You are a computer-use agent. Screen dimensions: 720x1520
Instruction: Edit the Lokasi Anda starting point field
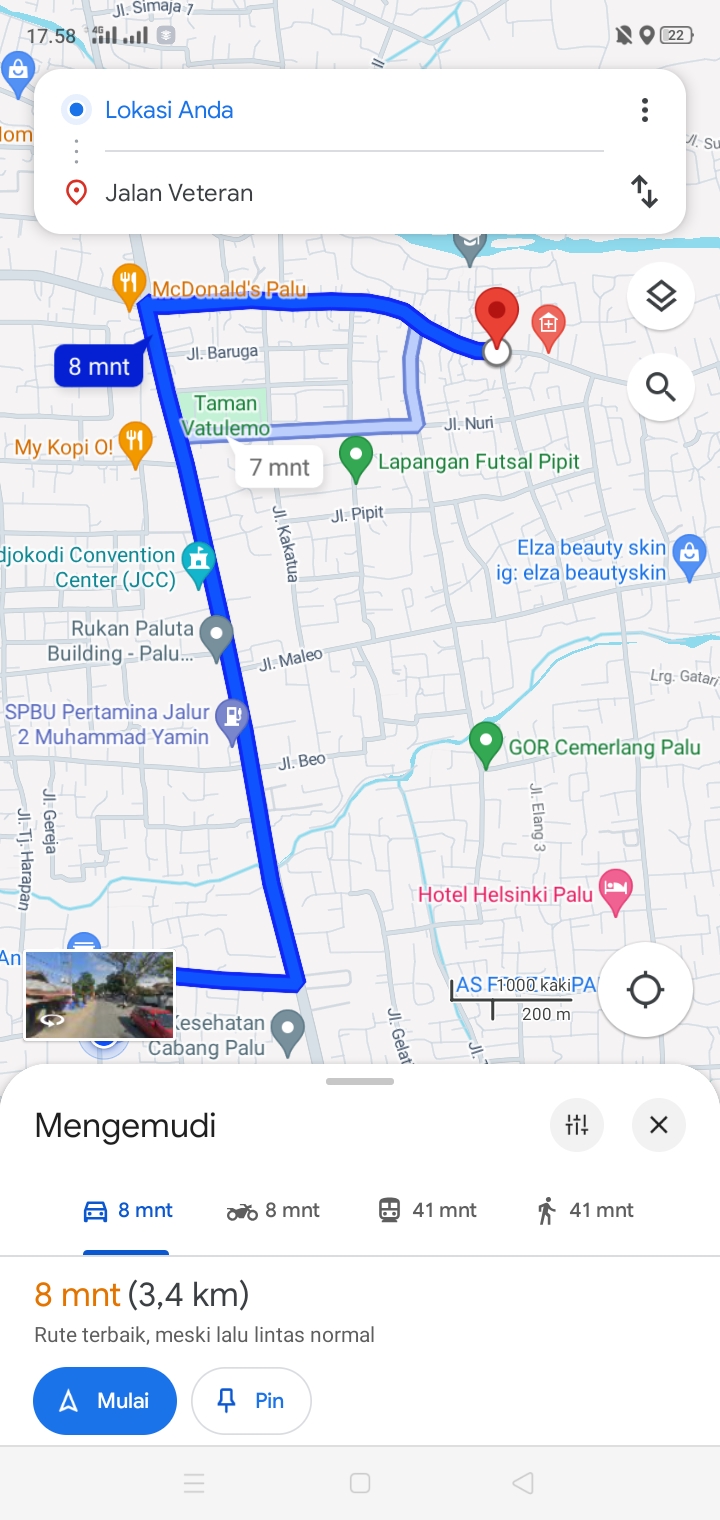coord(354,110)
